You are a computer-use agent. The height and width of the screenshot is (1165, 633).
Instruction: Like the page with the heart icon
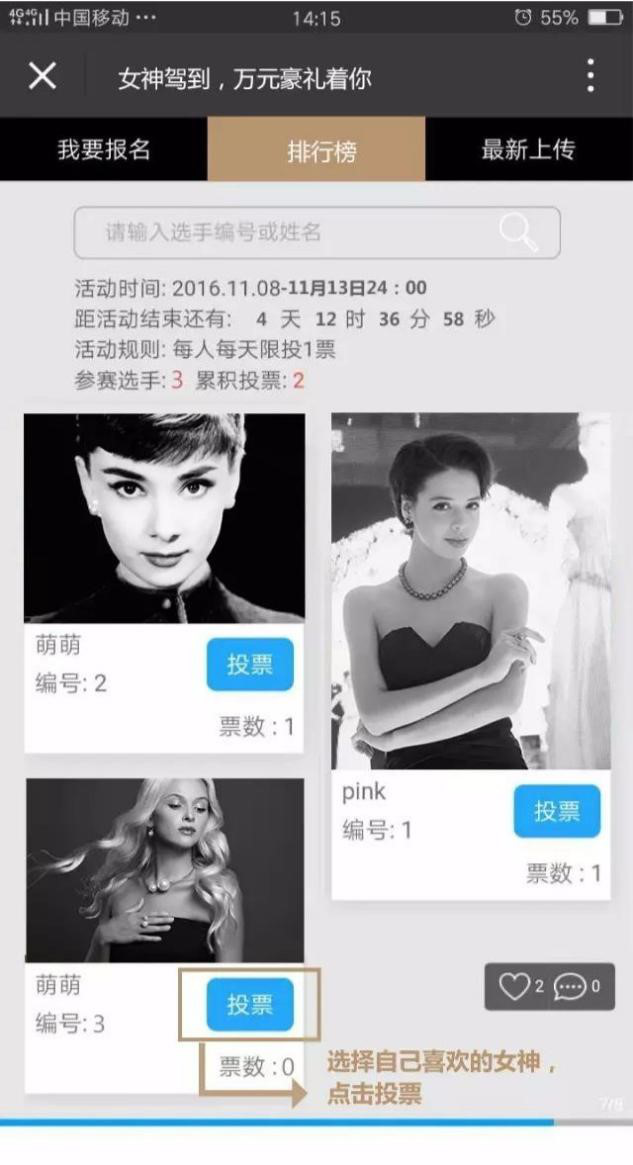tap(514, 987)
